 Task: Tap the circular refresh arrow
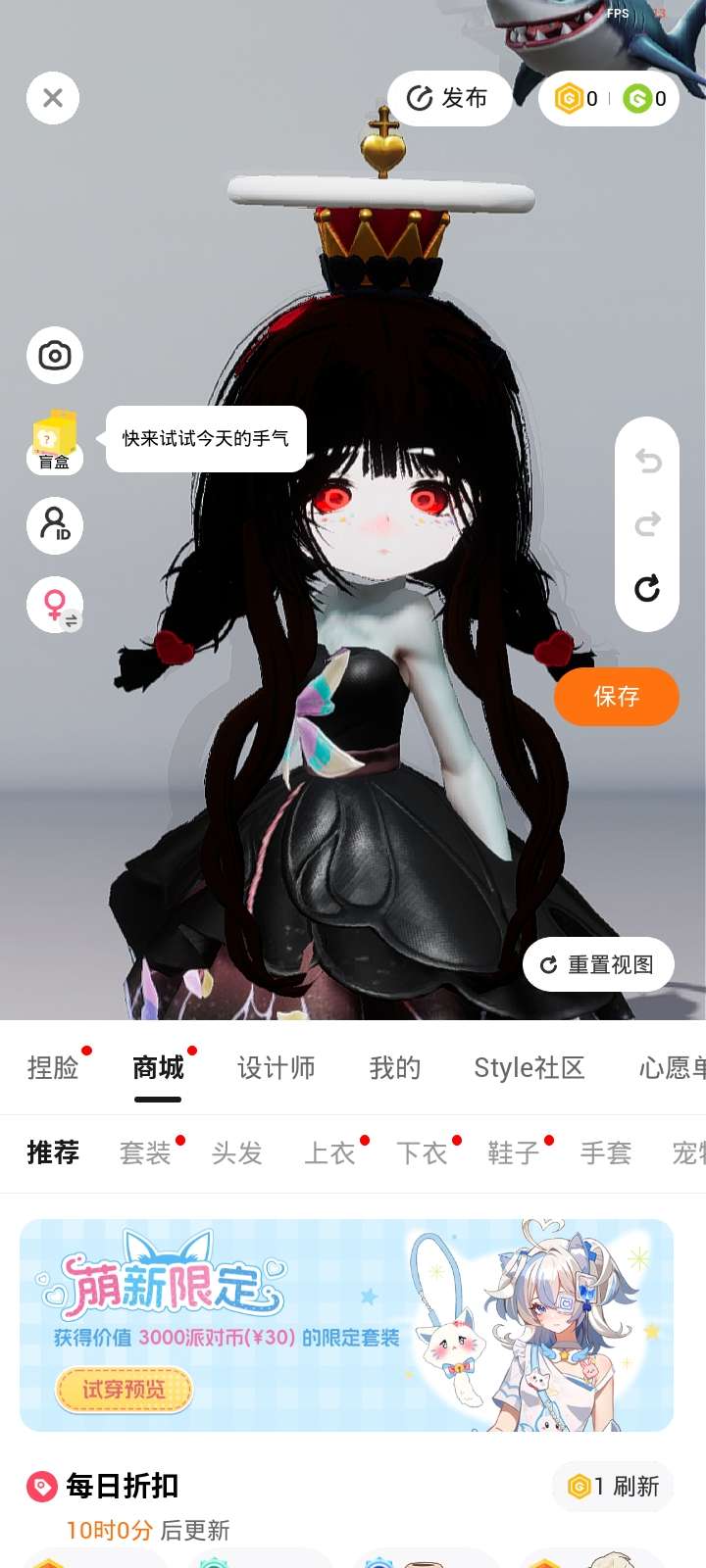pos(647,589)
